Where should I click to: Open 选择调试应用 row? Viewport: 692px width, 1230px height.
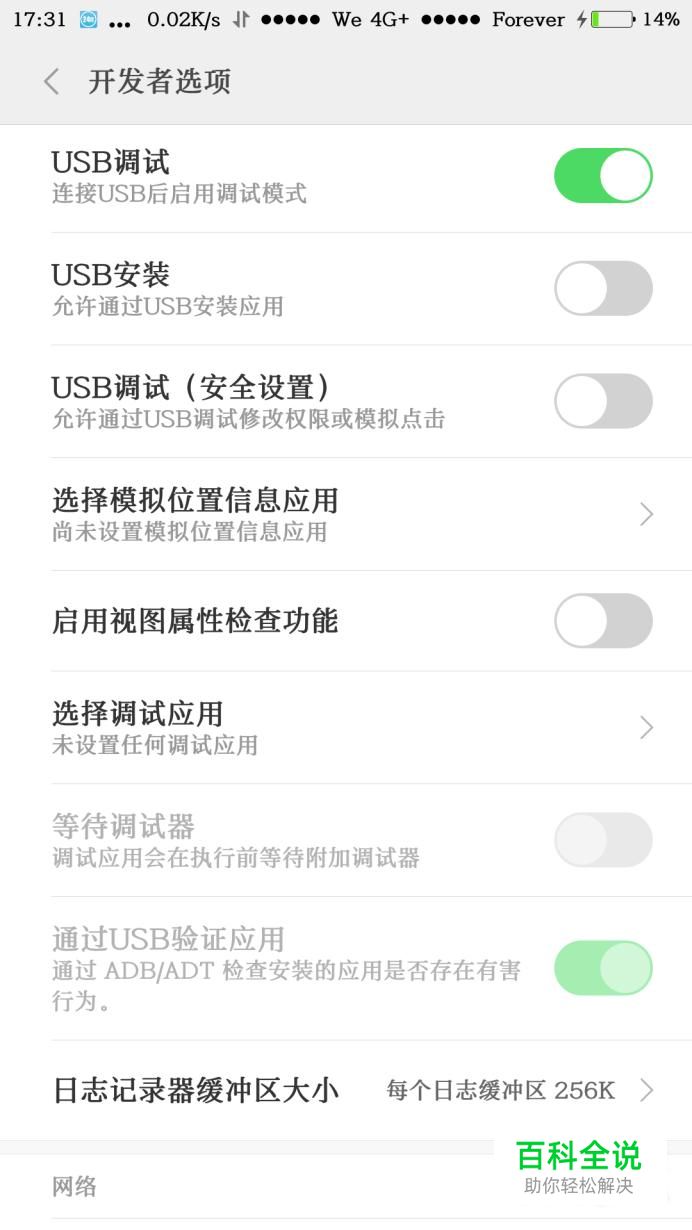click(346, 727)
